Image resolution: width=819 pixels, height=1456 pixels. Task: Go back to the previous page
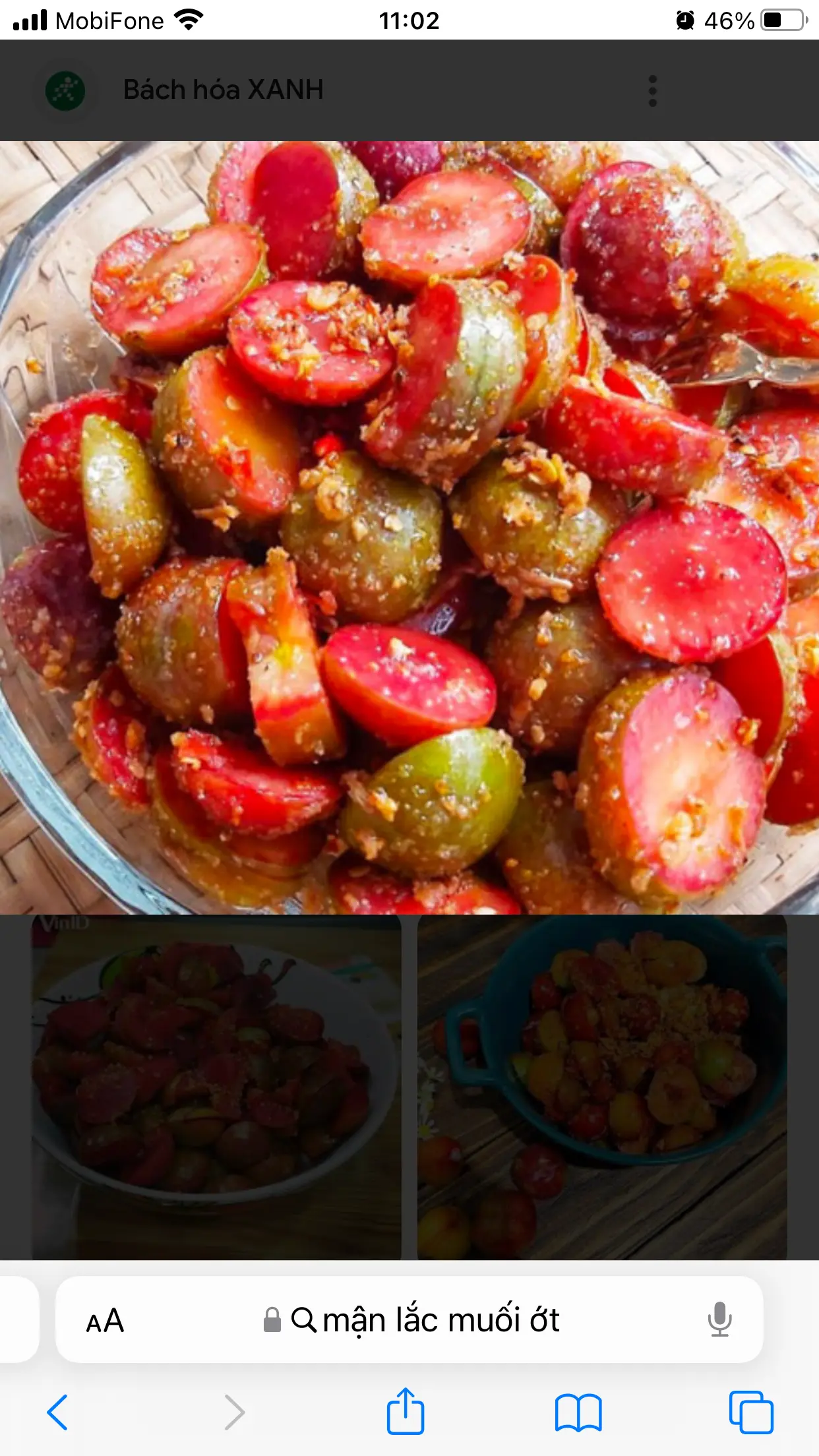click(57, 1412)
